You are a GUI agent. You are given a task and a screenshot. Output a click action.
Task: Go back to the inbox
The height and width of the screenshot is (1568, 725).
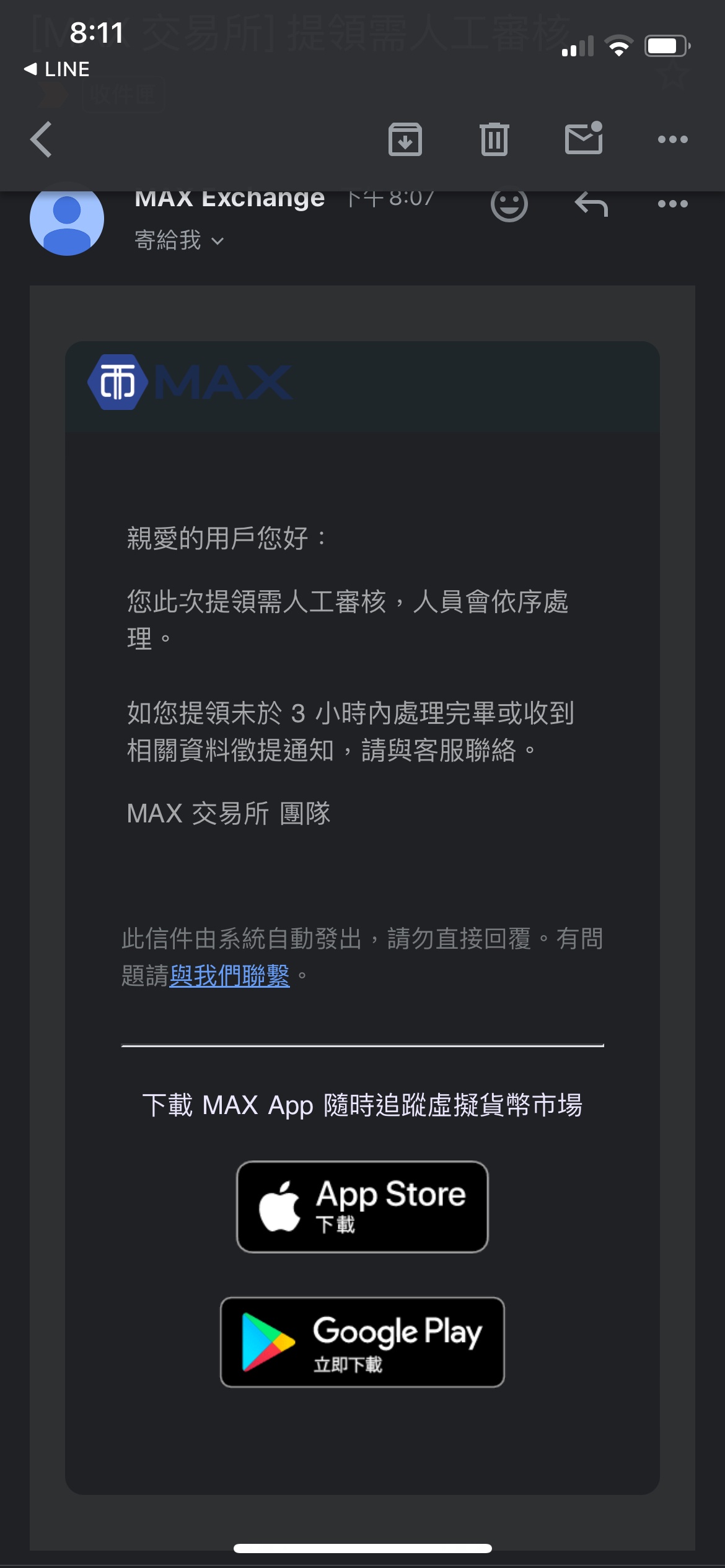[42, 139]
